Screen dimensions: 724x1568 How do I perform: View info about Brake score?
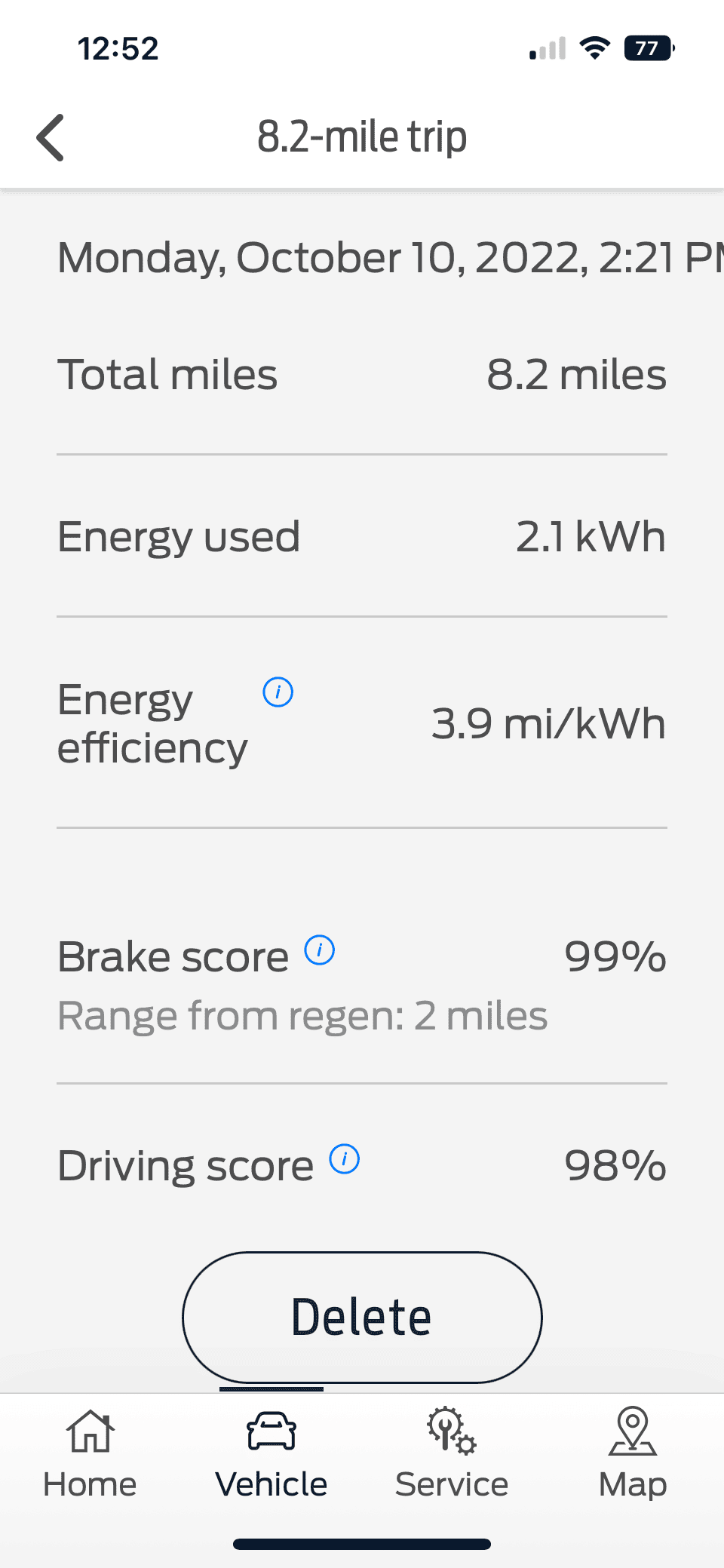(319, 950)
